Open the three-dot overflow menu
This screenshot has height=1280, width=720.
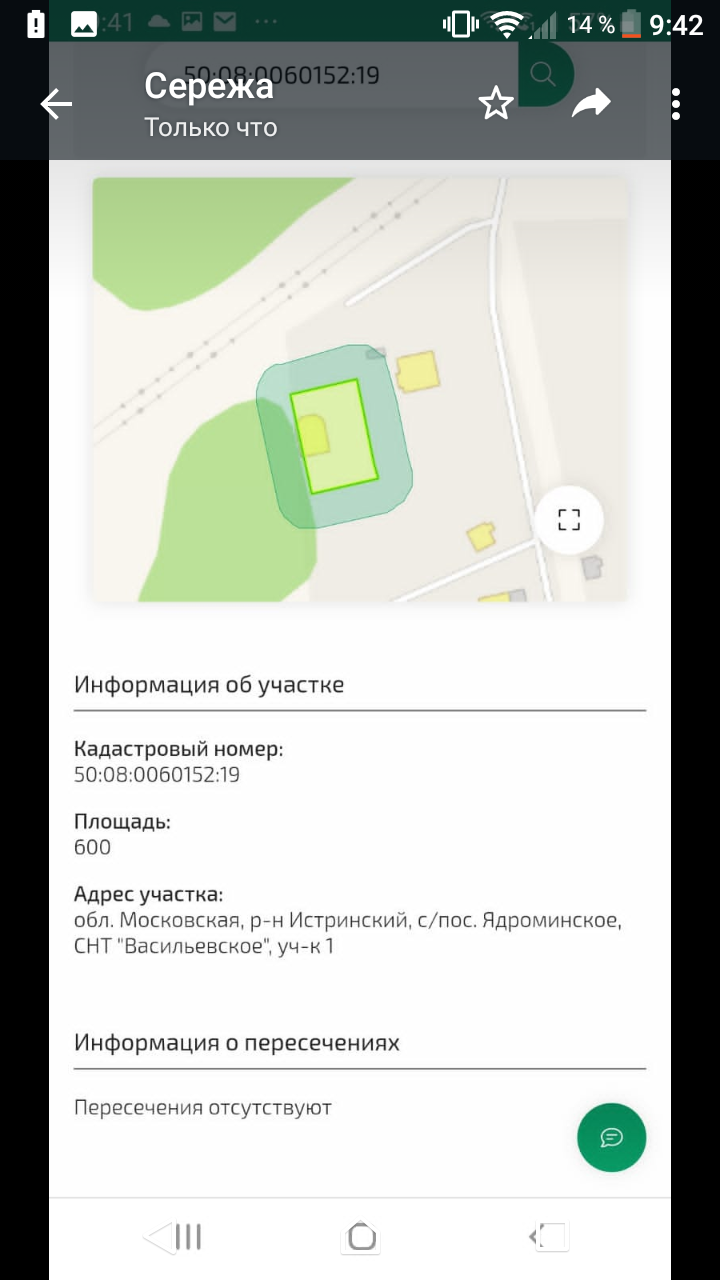(677, 104)
